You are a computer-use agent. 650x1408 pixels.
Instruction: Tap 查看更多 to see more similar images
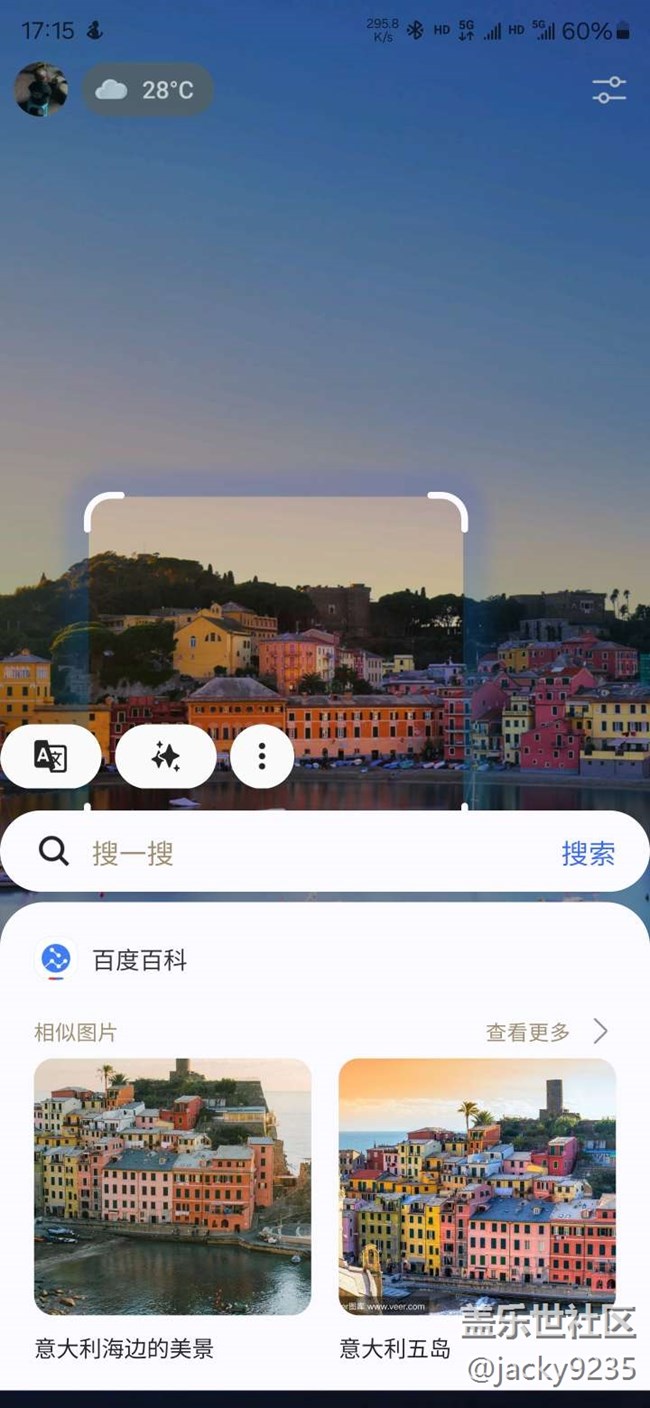pyautogui.click(x=547, y=1032)
